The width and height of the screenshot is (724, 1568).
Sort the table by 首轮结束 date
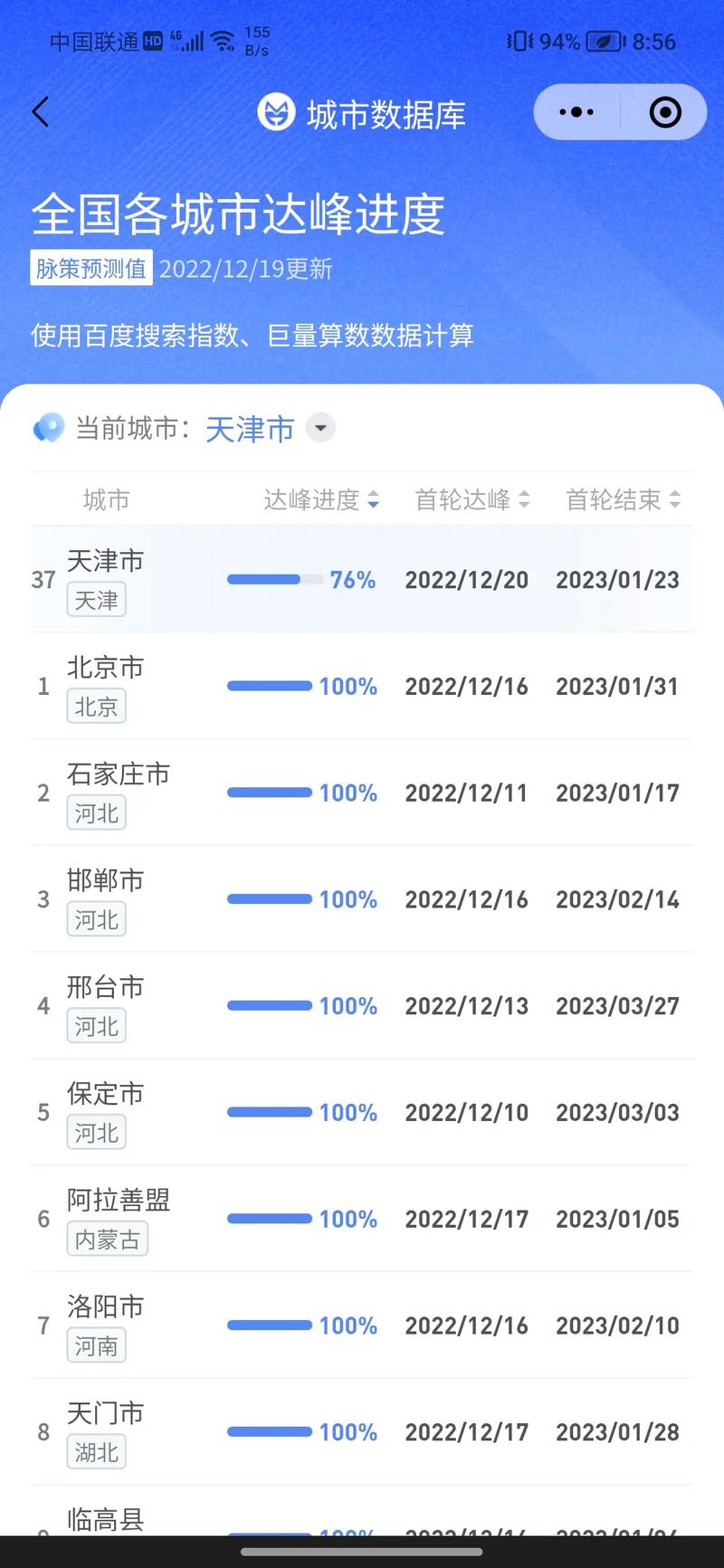click(x=623, y=499)
